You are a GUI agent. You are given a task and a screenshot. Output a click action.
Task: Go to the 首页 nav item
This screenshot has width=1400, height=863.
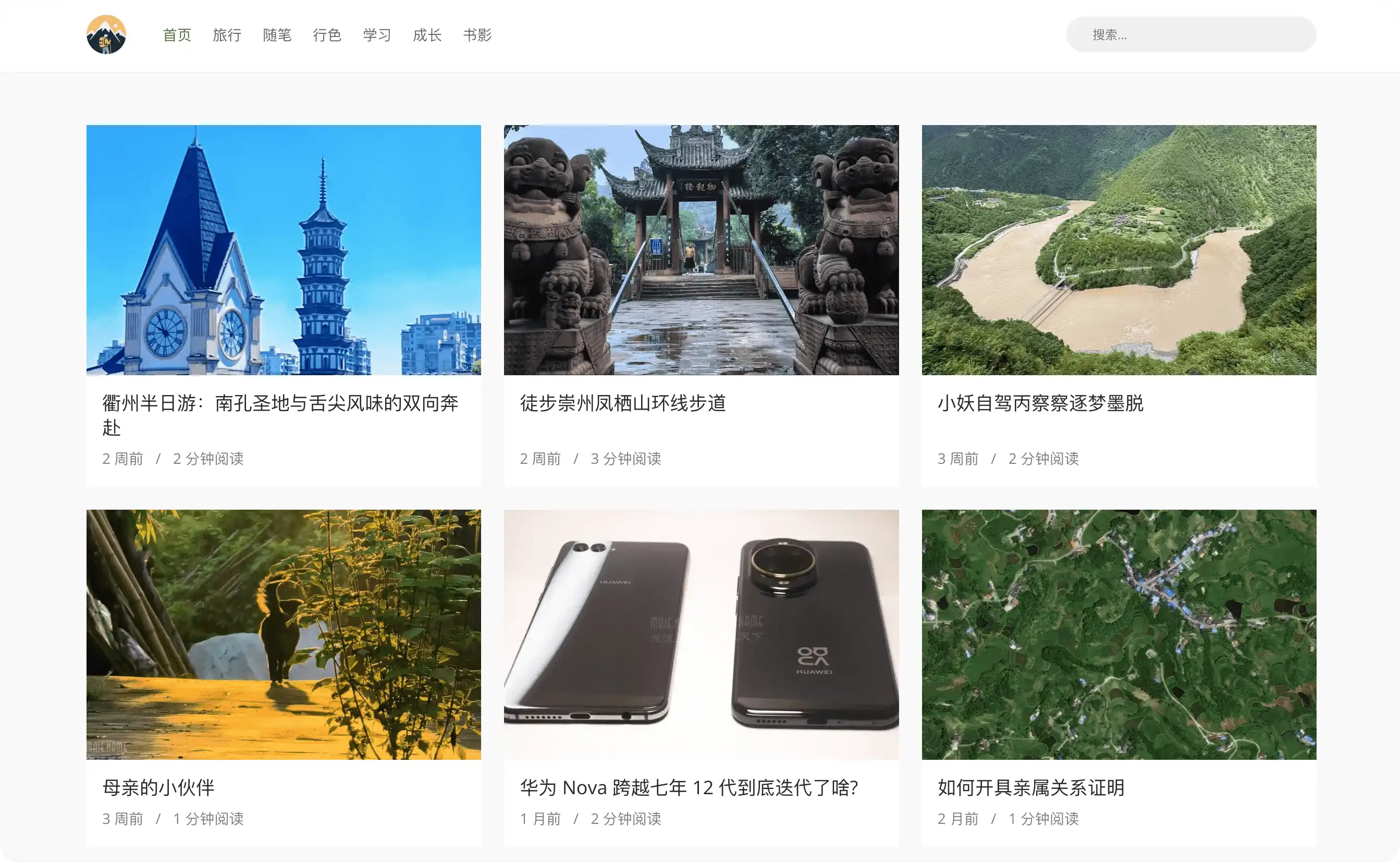tap(177, 35)
